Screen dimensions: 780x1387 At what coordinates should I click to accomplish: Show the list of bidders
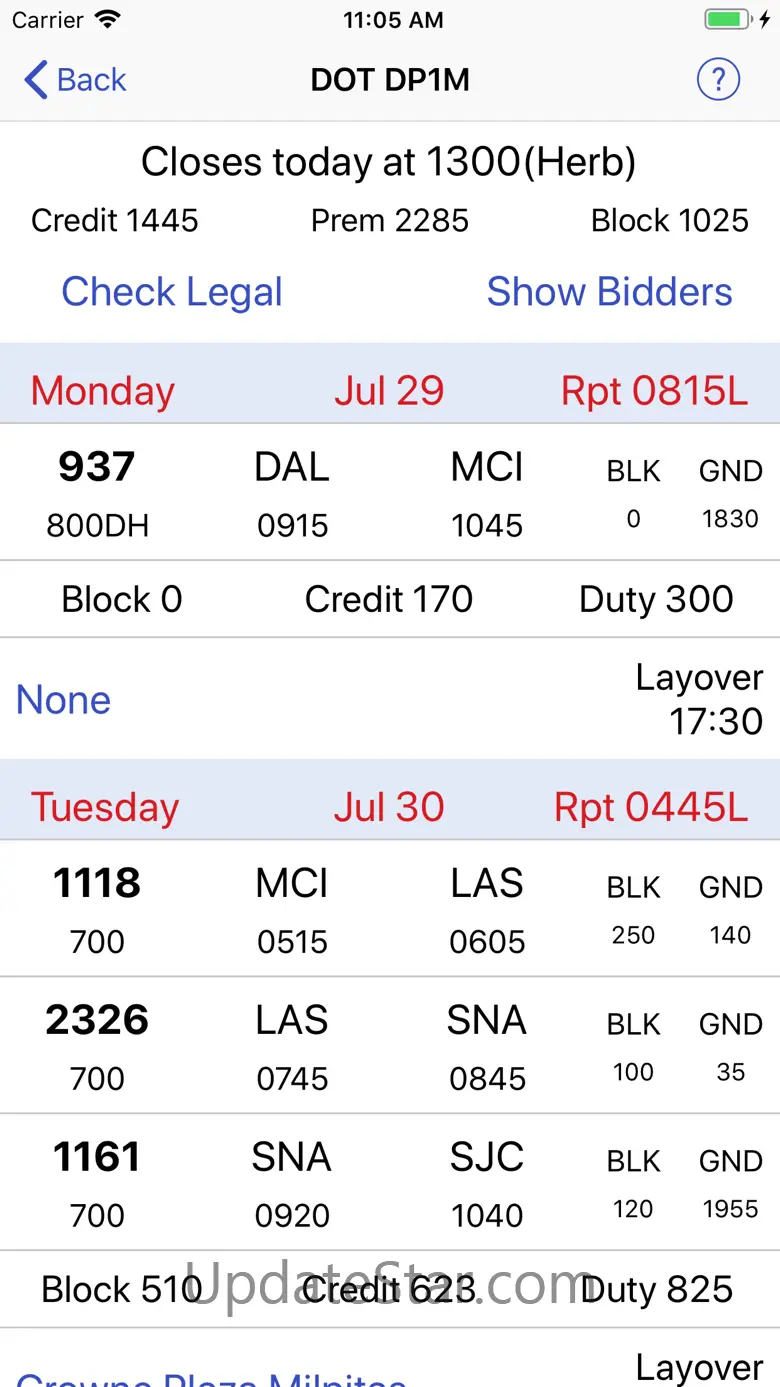click(609, 292)
